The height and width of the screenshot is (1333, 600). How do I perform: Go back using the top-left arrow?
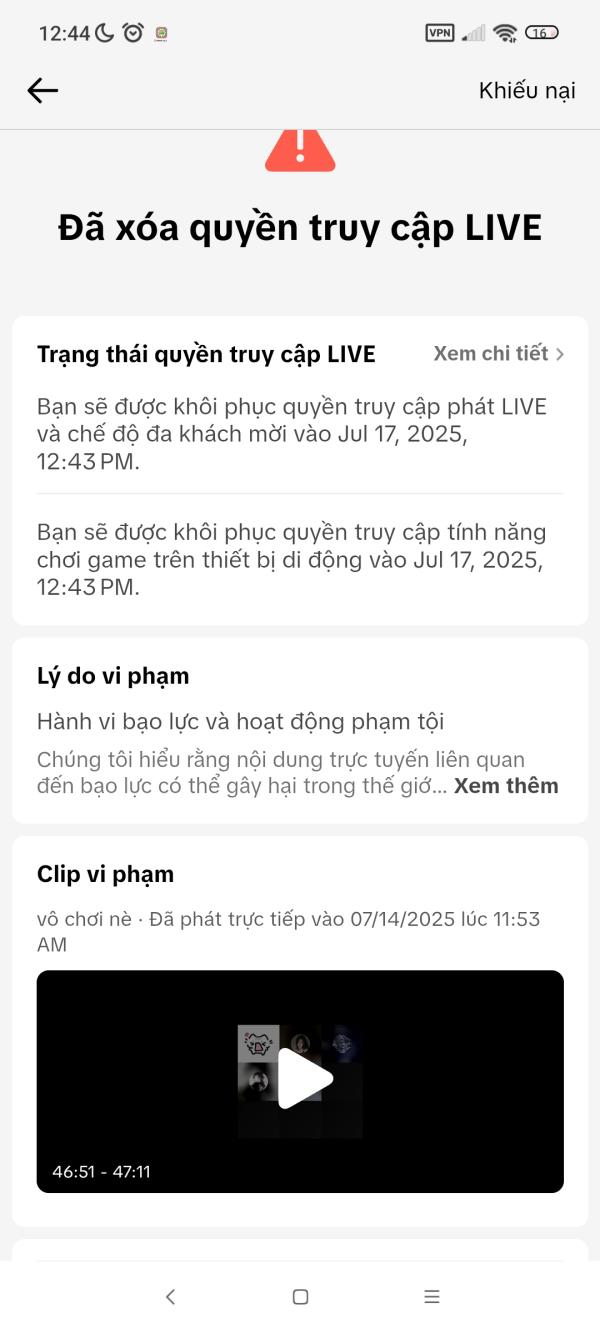[43, 91]
